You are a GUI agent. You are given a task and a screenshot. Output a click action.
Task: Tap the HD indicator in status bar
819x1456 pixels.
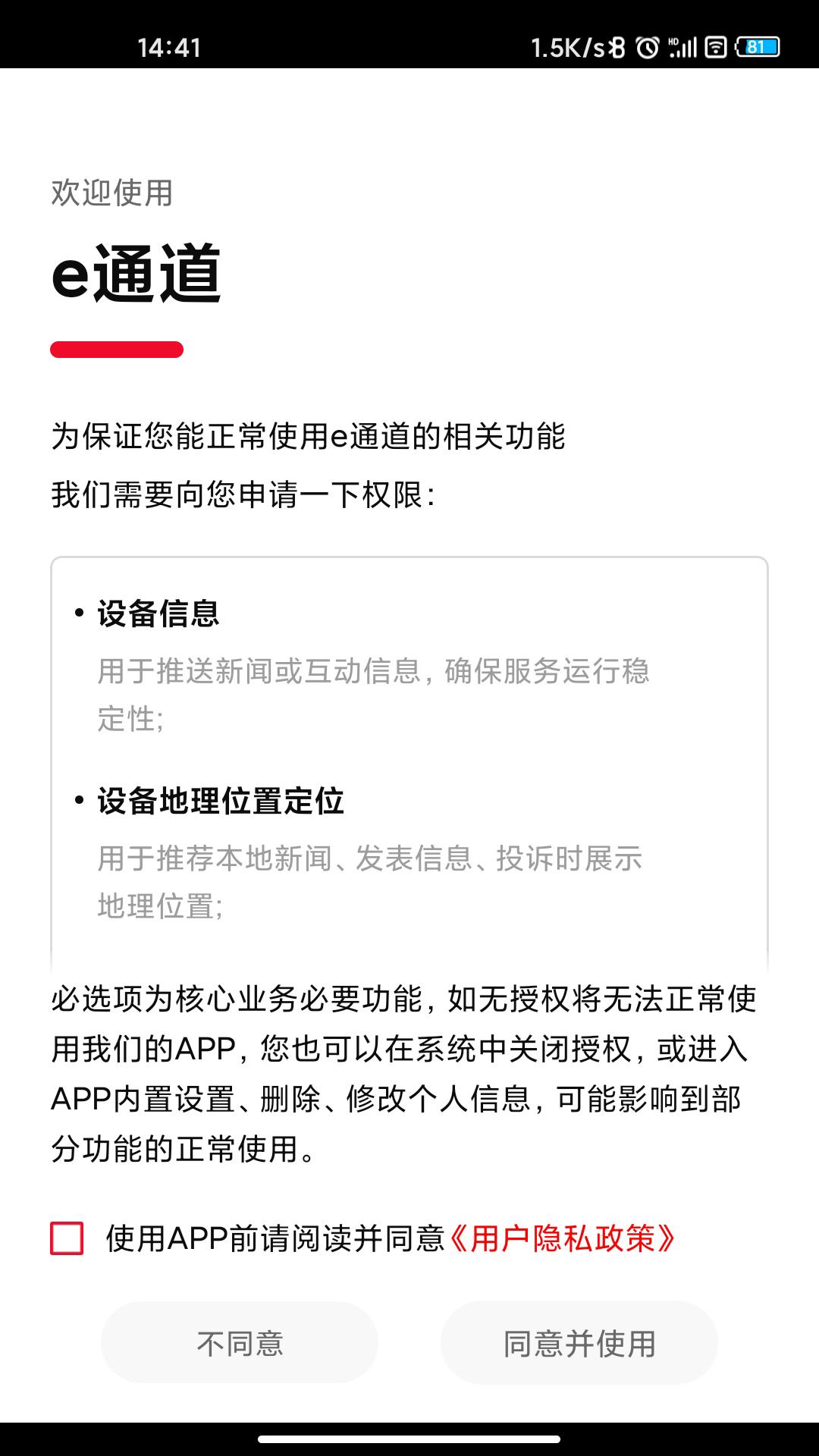673,42
